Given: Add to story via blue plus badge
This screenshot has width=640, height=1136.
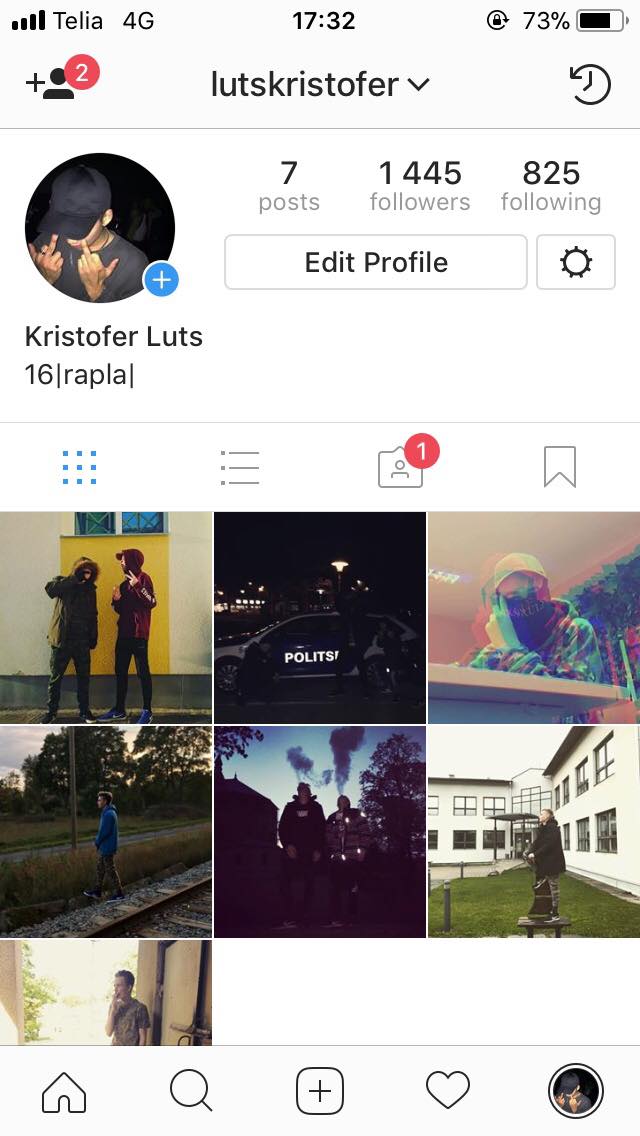Looking at the screenshot, I should click(161, 279).
